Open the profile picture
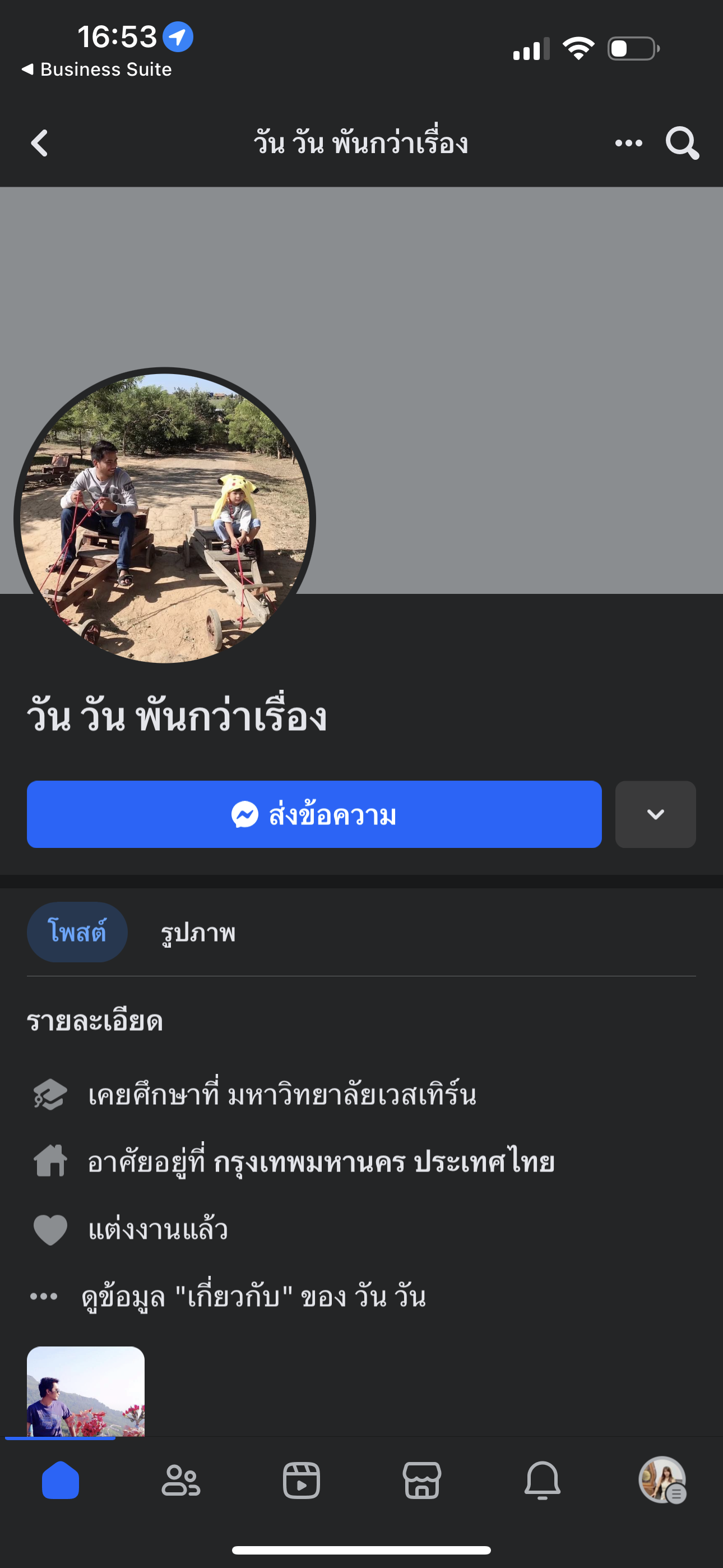Screen dimensions: 723x1568 click(x=164, y=518)
